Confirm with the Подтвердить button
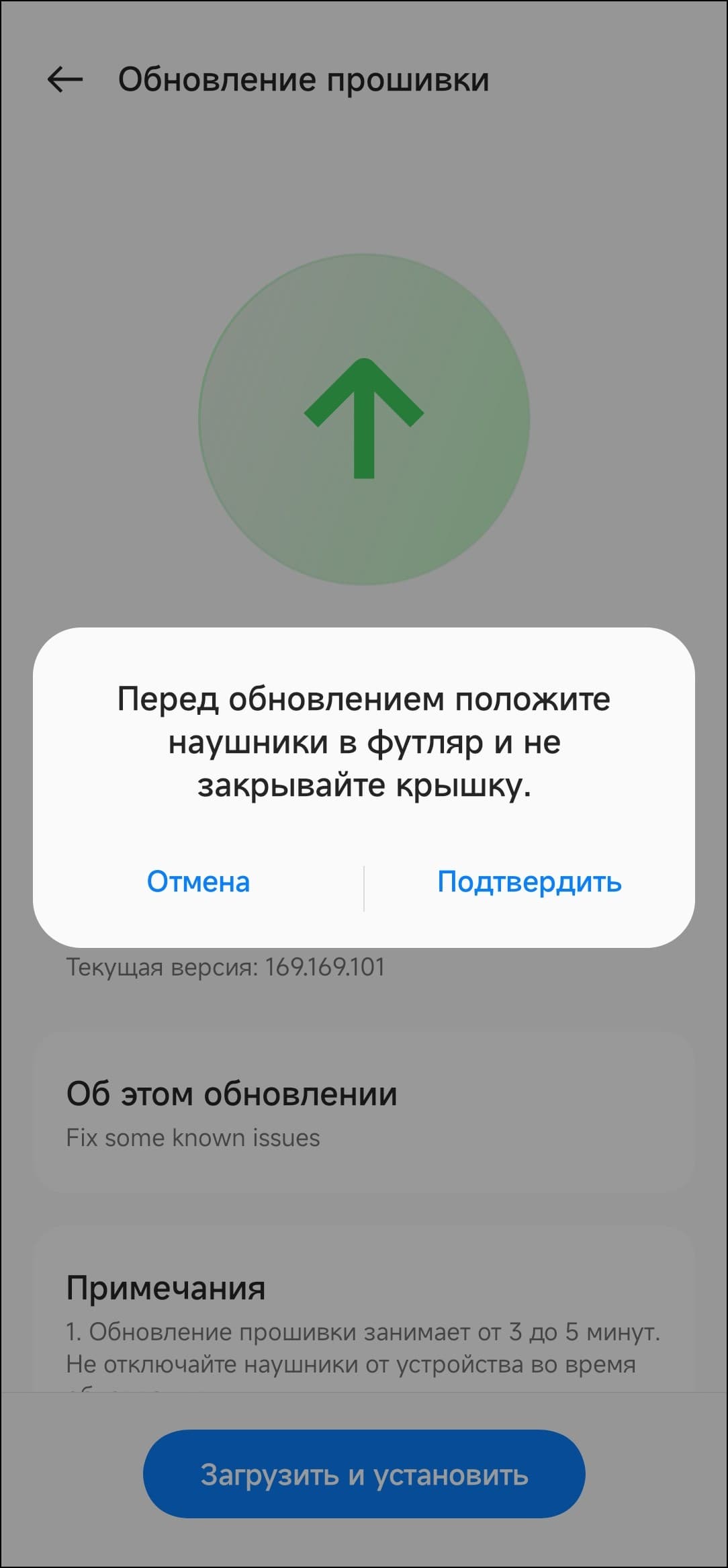This screenshot has width=728, height=1568. click(x=529, y=881)
